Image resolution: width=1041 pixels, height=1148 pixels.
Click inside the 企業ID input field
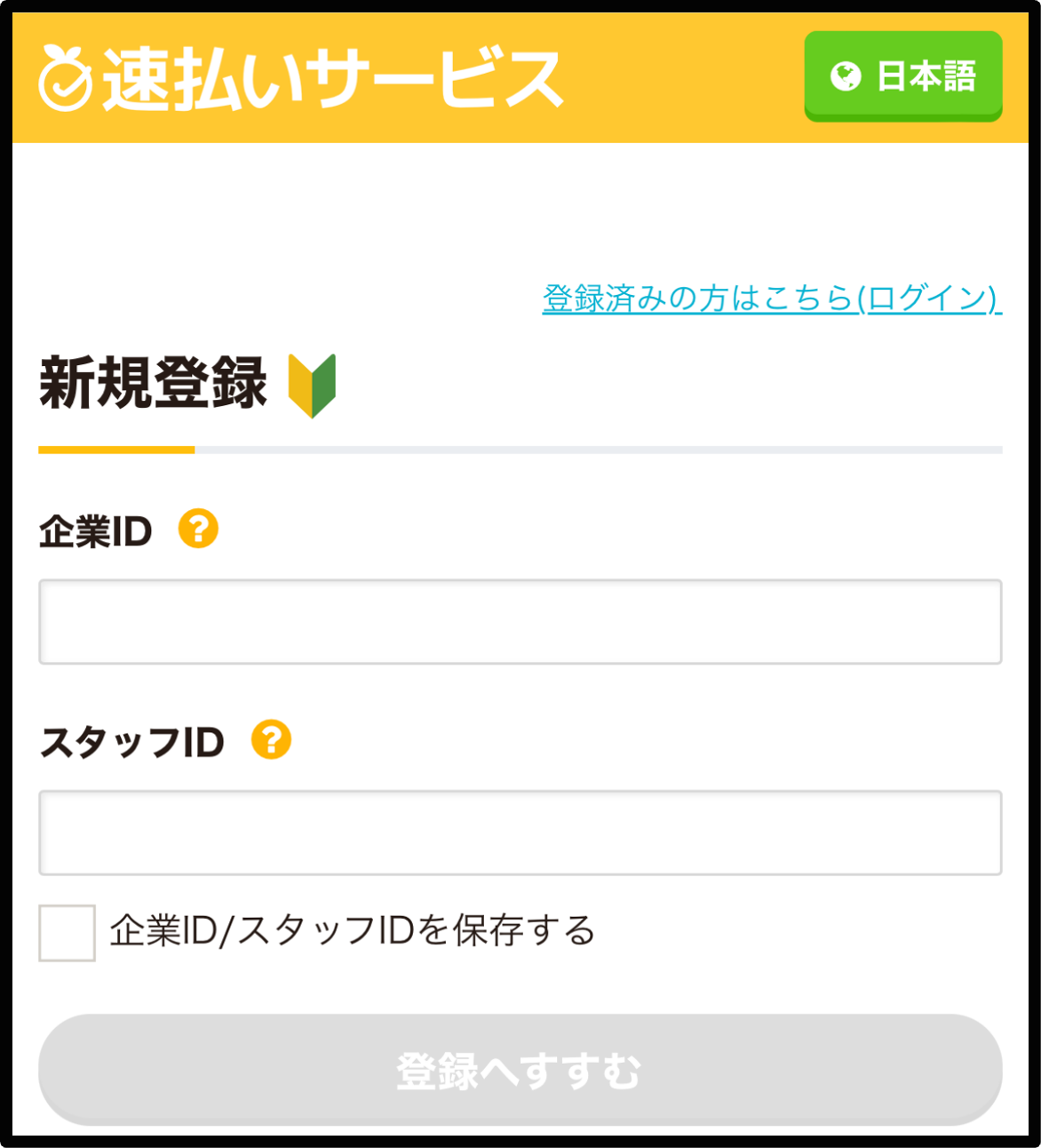[520, 621]
